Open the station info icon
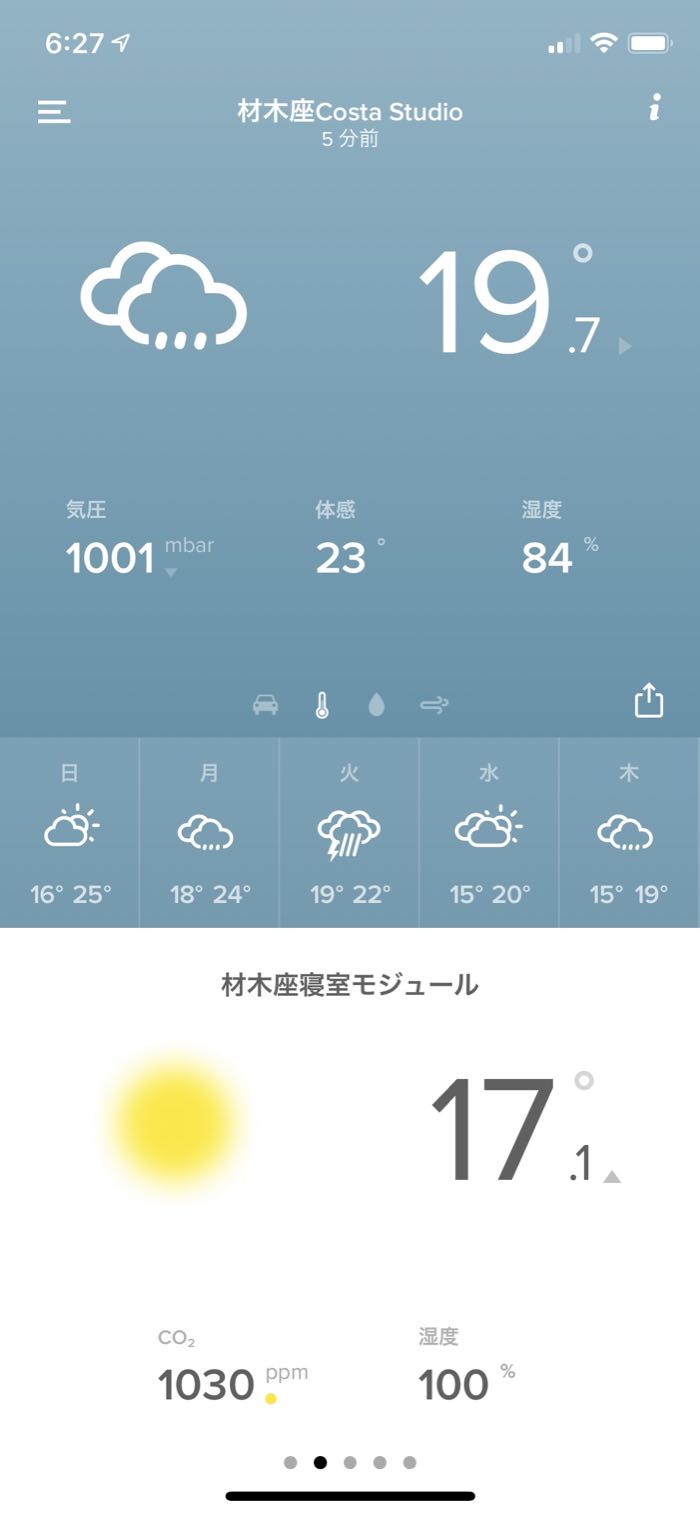 click(x=654, y=110)
